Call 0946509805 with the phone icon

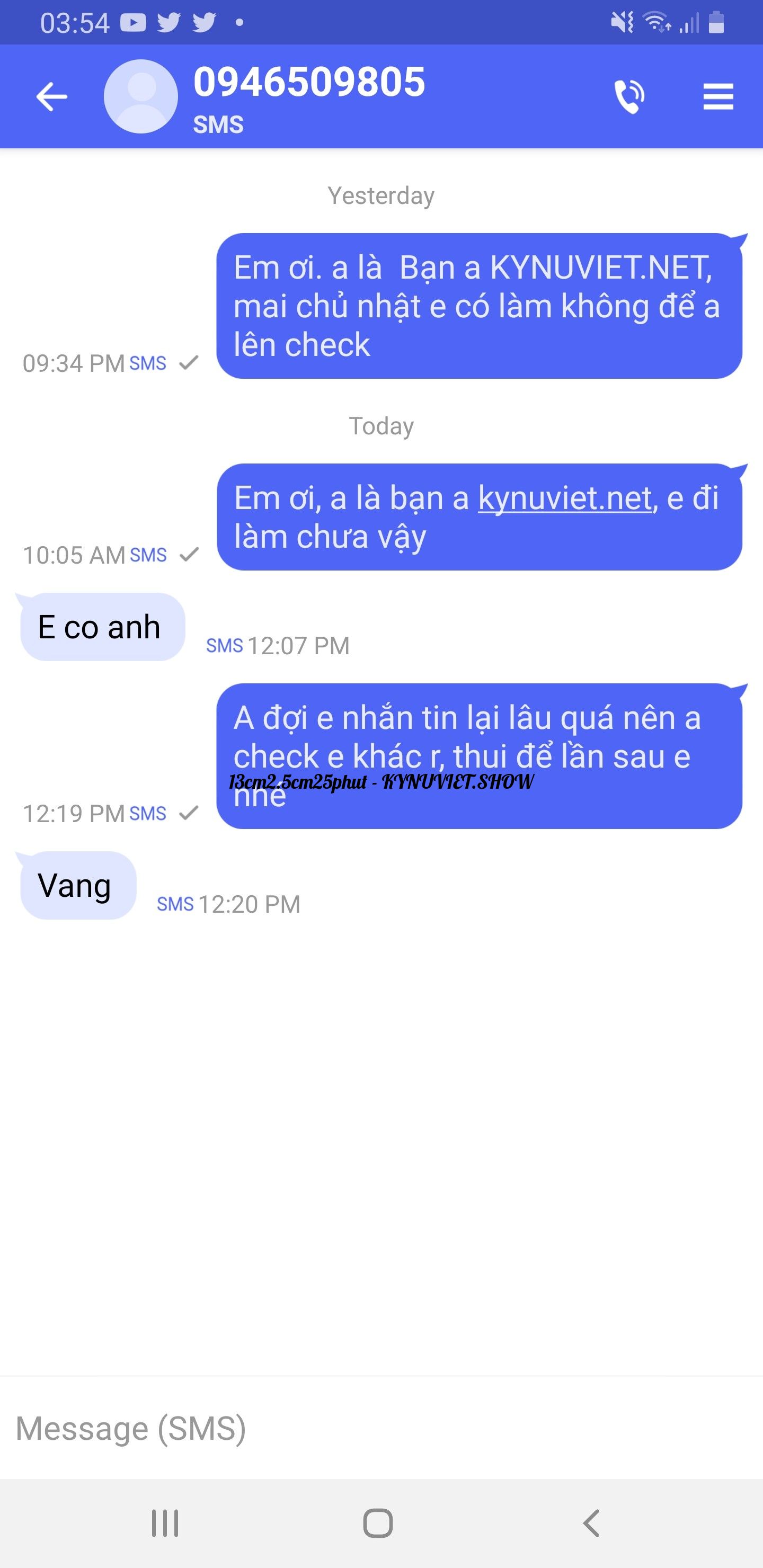(629, 97)
